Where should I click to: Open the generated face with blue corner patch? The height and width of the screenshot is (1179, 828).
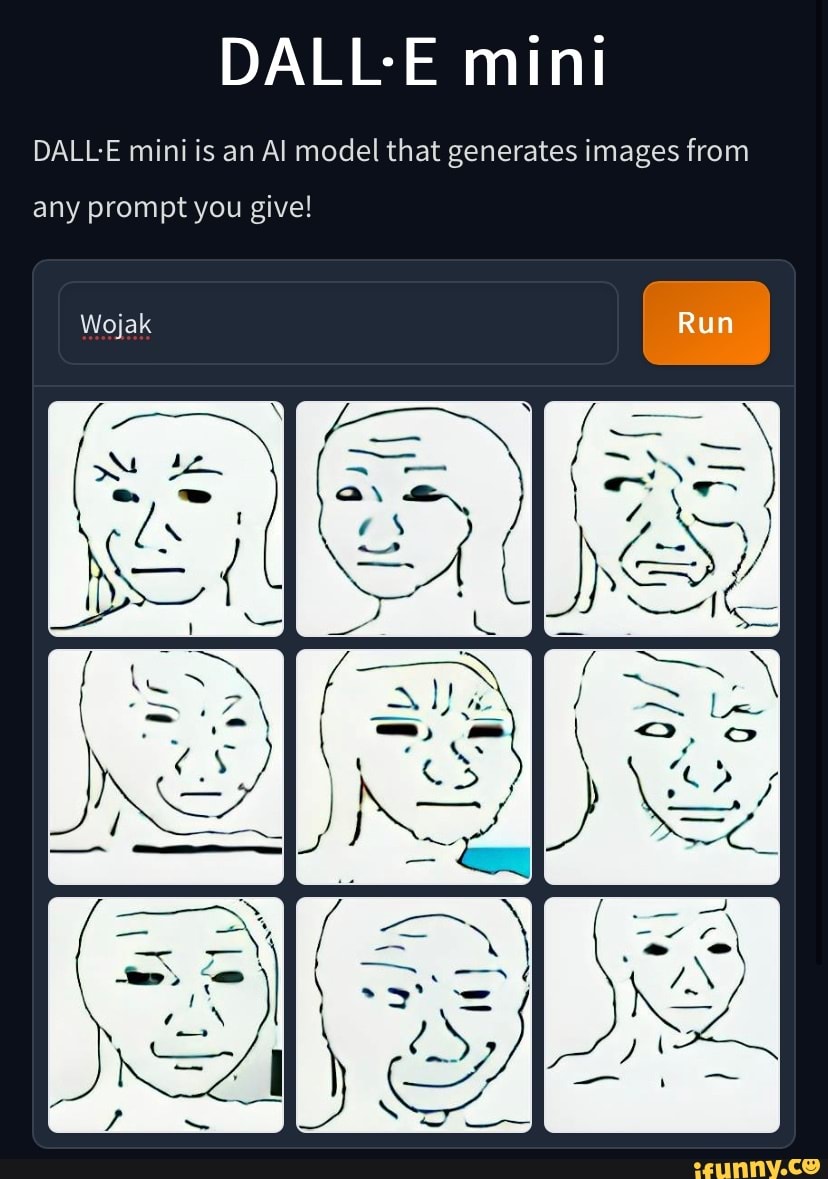point(414,767)
